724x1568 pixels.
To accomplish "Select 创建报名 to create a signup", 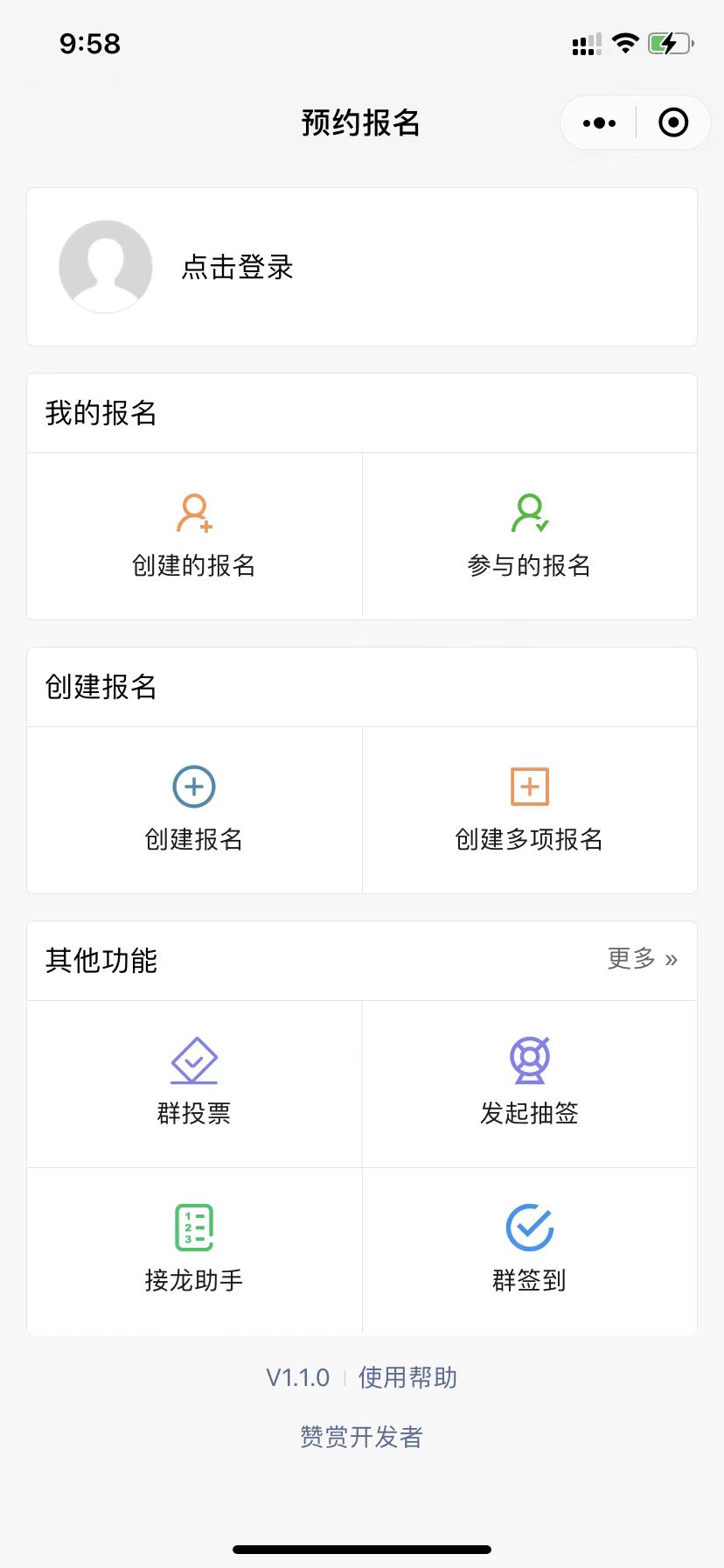I will point(194,810).
